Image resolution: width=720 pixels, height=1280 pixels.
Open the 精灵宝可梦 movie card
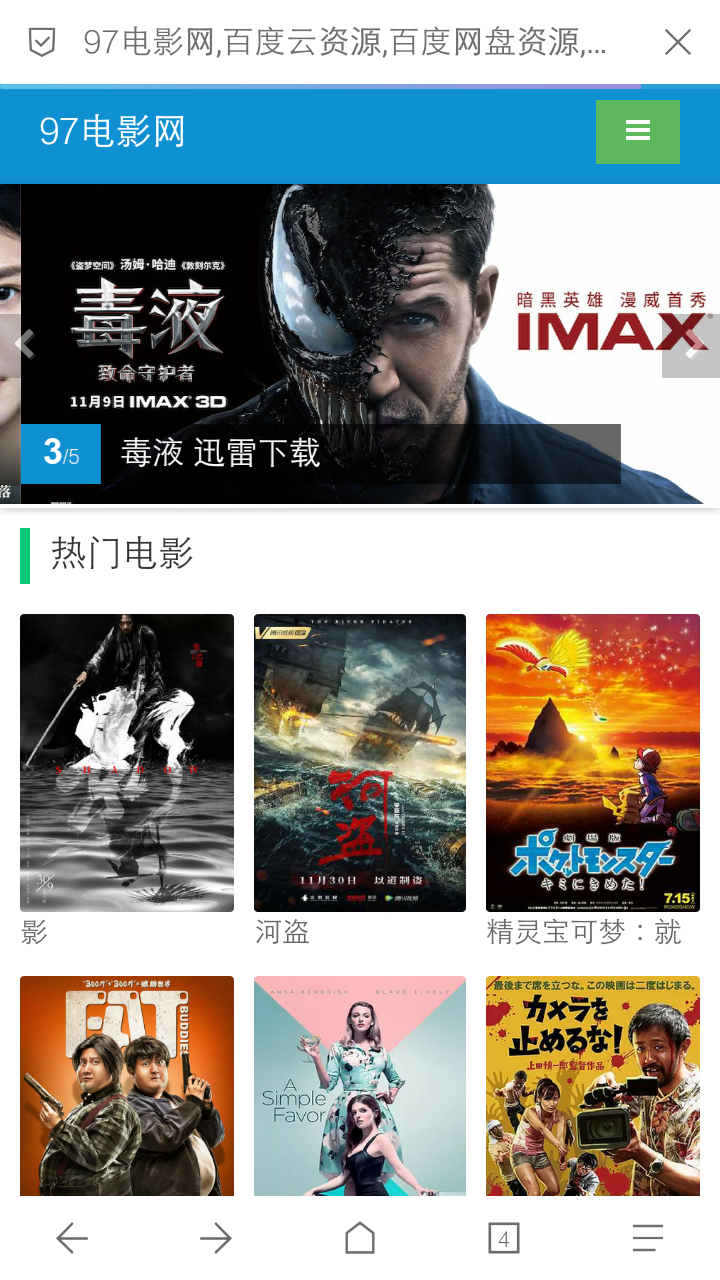593,763
